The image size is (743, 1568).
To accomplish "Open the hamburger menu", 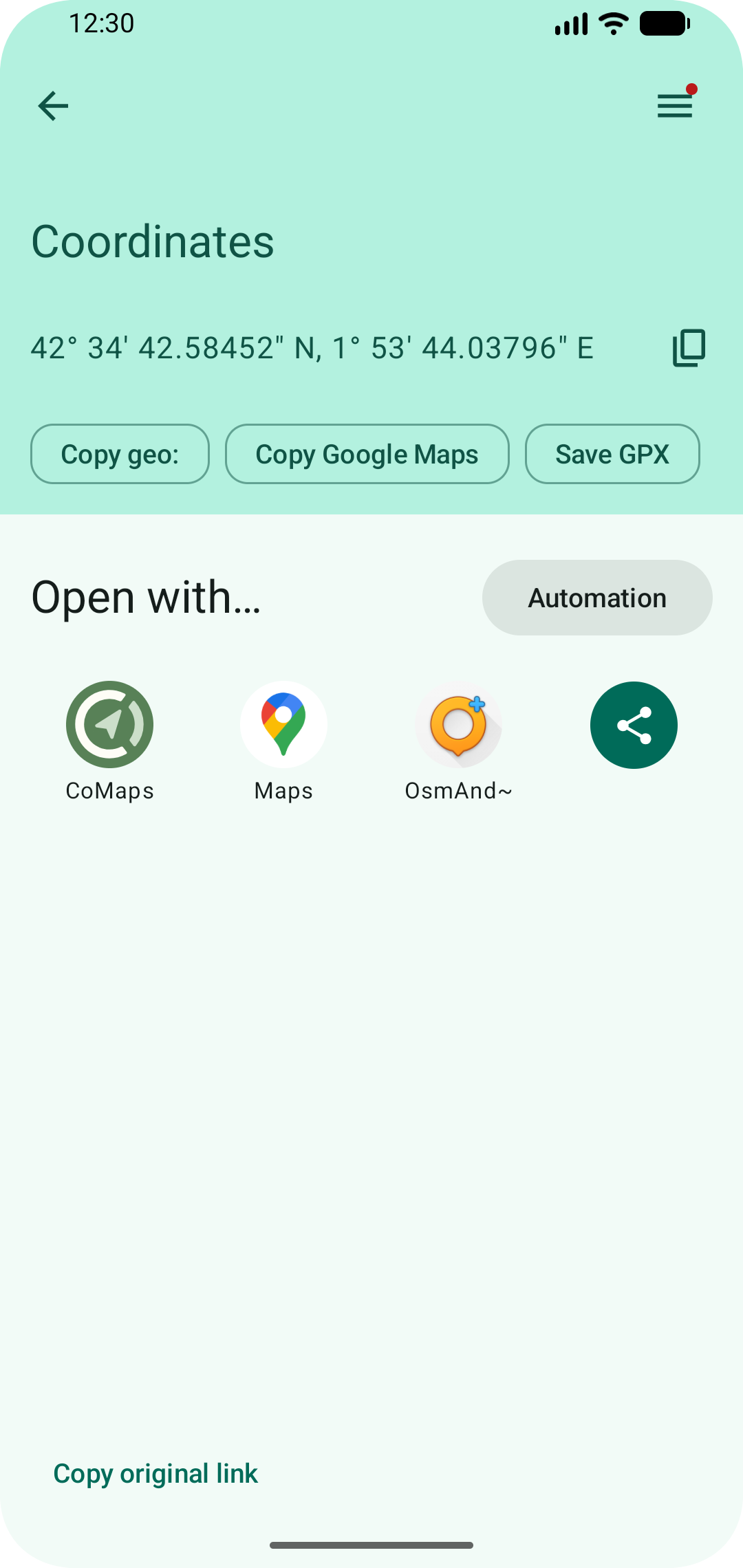I will (674, 106).
